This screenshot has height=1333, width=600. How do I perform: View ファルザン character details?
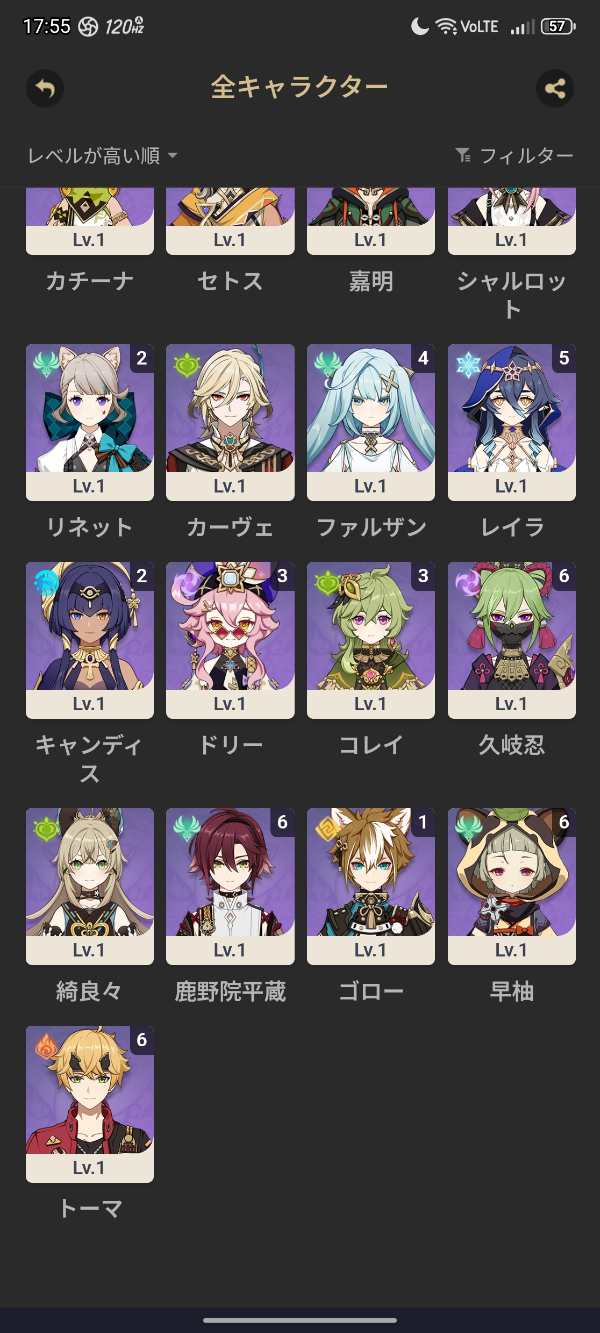tap(370, 422)
